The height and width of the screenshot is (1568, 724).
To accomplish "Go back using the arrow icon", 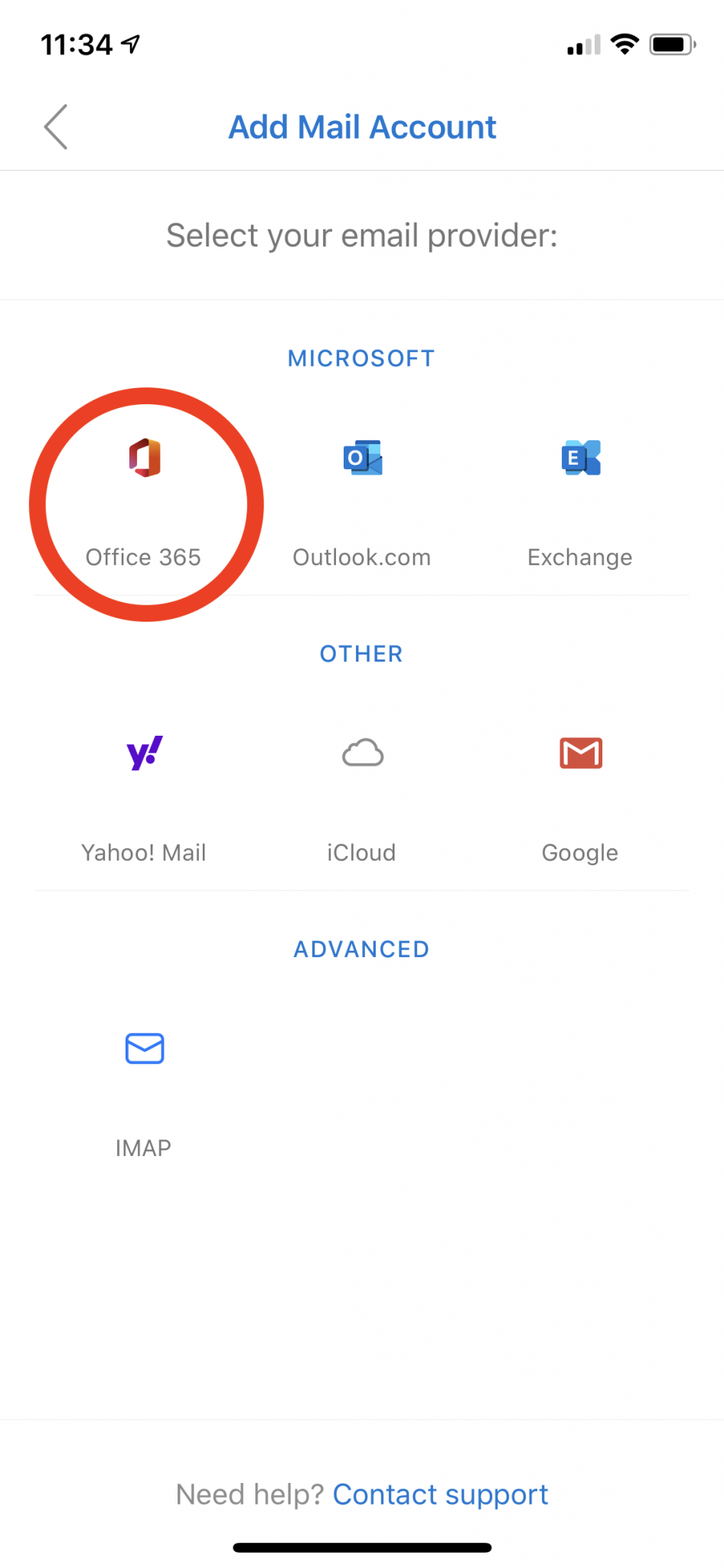I will click(56, 127).
